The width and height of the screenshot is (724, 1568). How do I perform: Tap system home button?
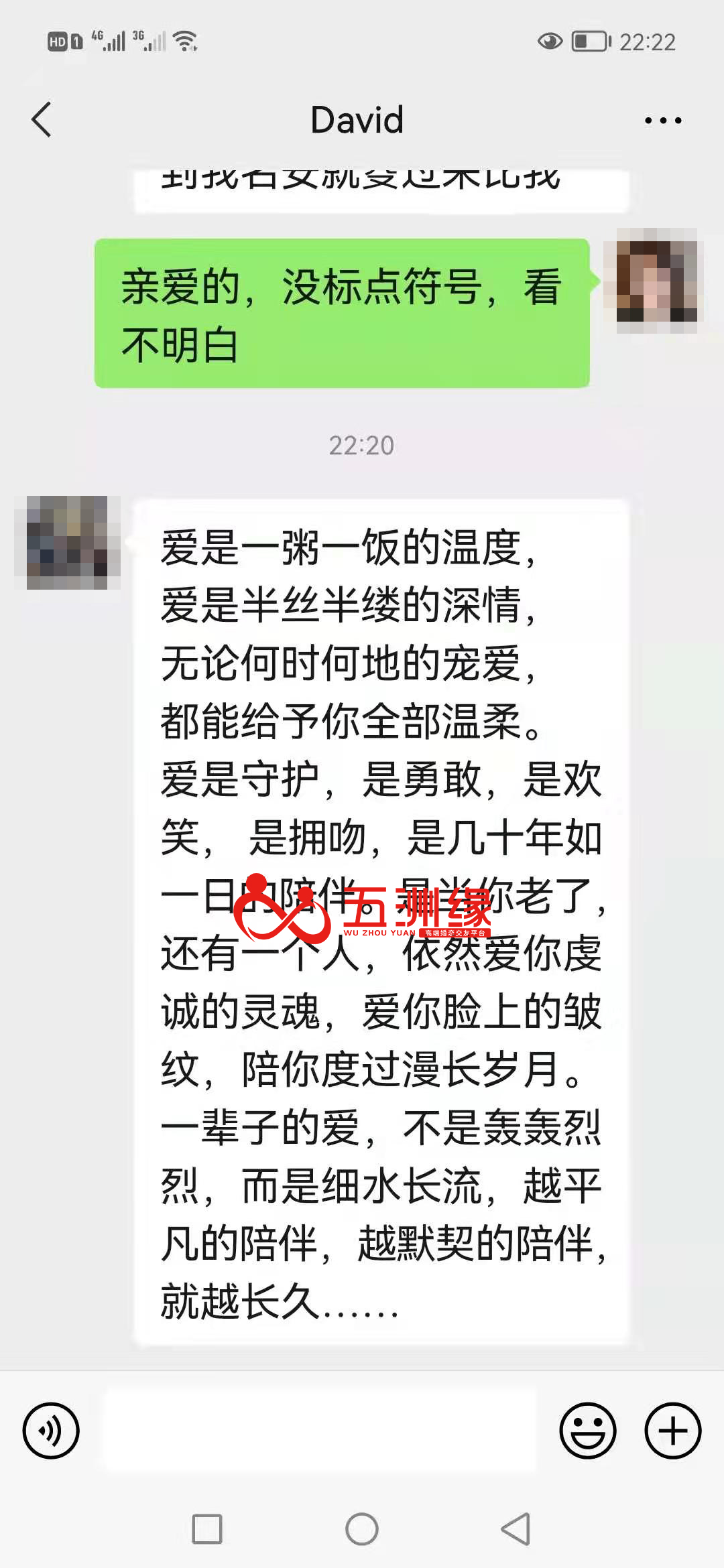(362, 1529)
